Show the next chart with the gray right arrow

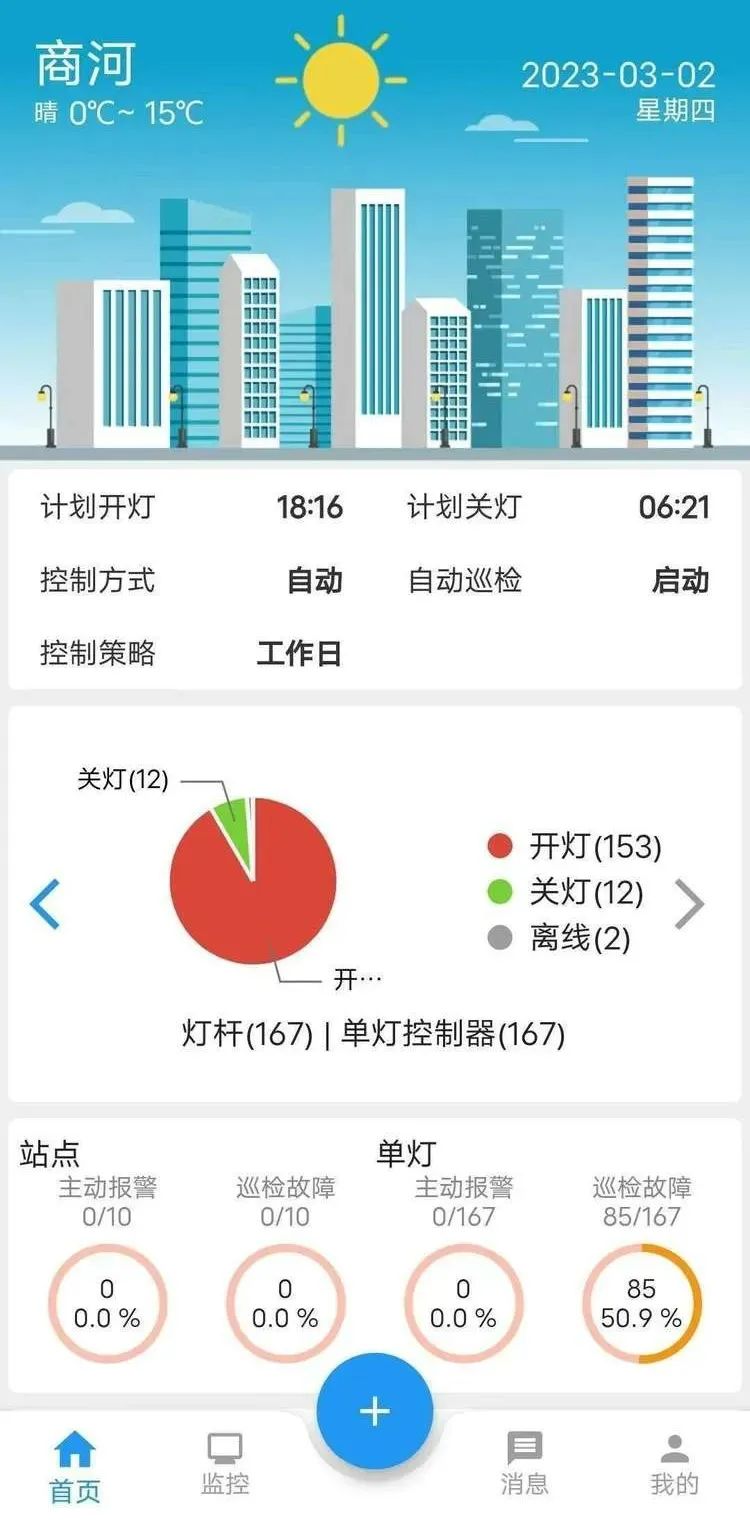coord(690,904)
